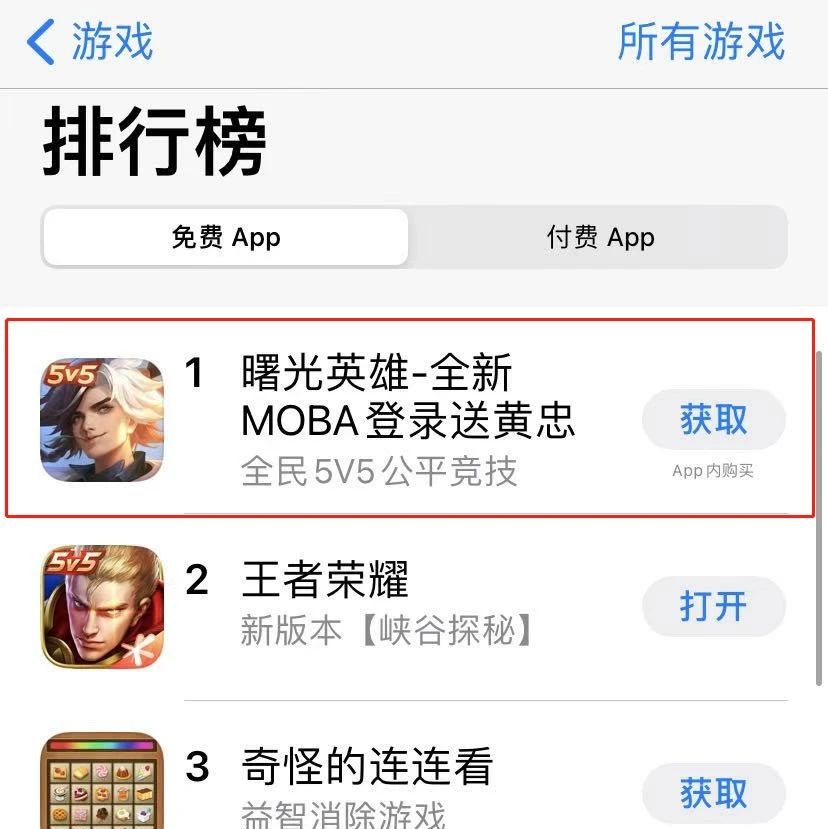This screenshot has height=829, width=828.
Task: Switch to 付费 App segment
Action: coord(600,238)
